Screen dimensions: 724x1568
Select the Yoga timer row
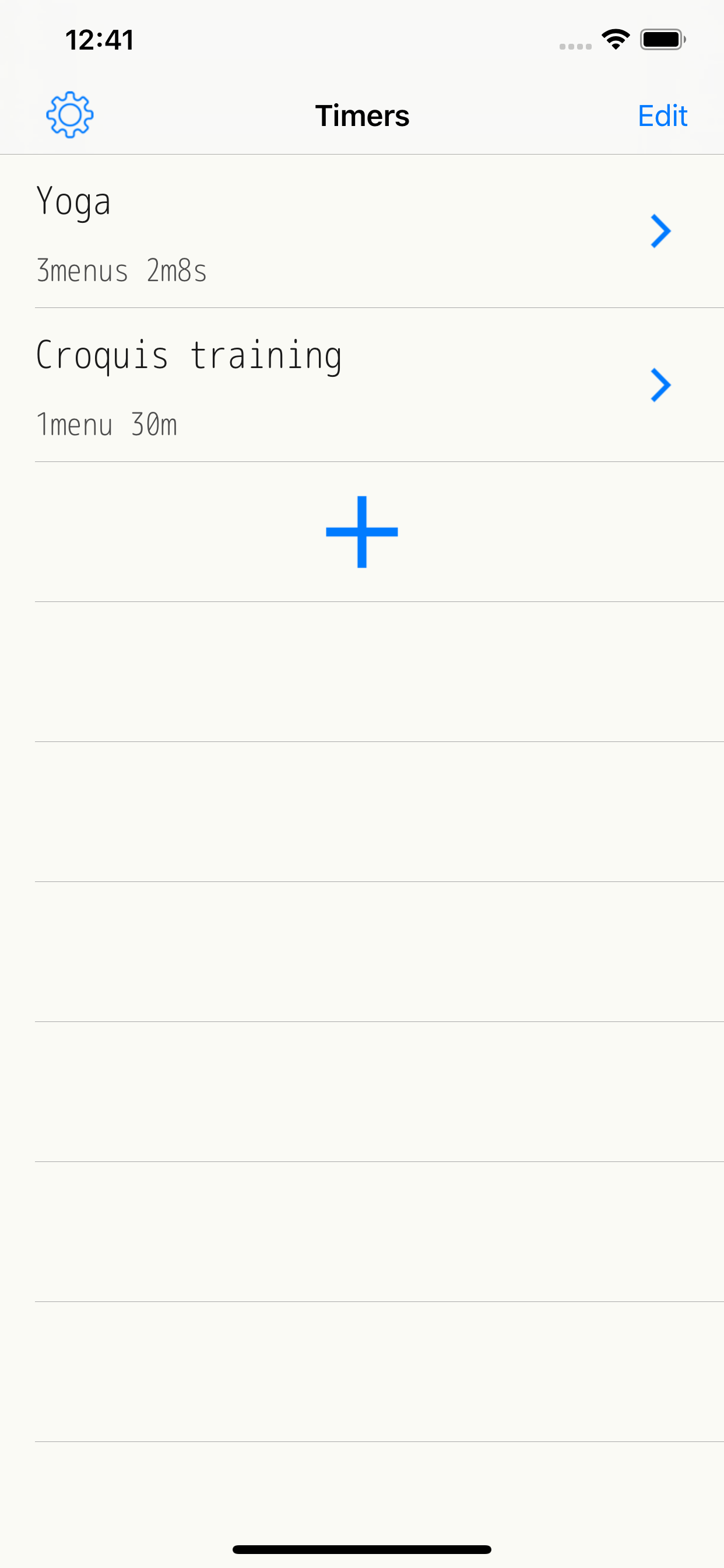[243, 232]
